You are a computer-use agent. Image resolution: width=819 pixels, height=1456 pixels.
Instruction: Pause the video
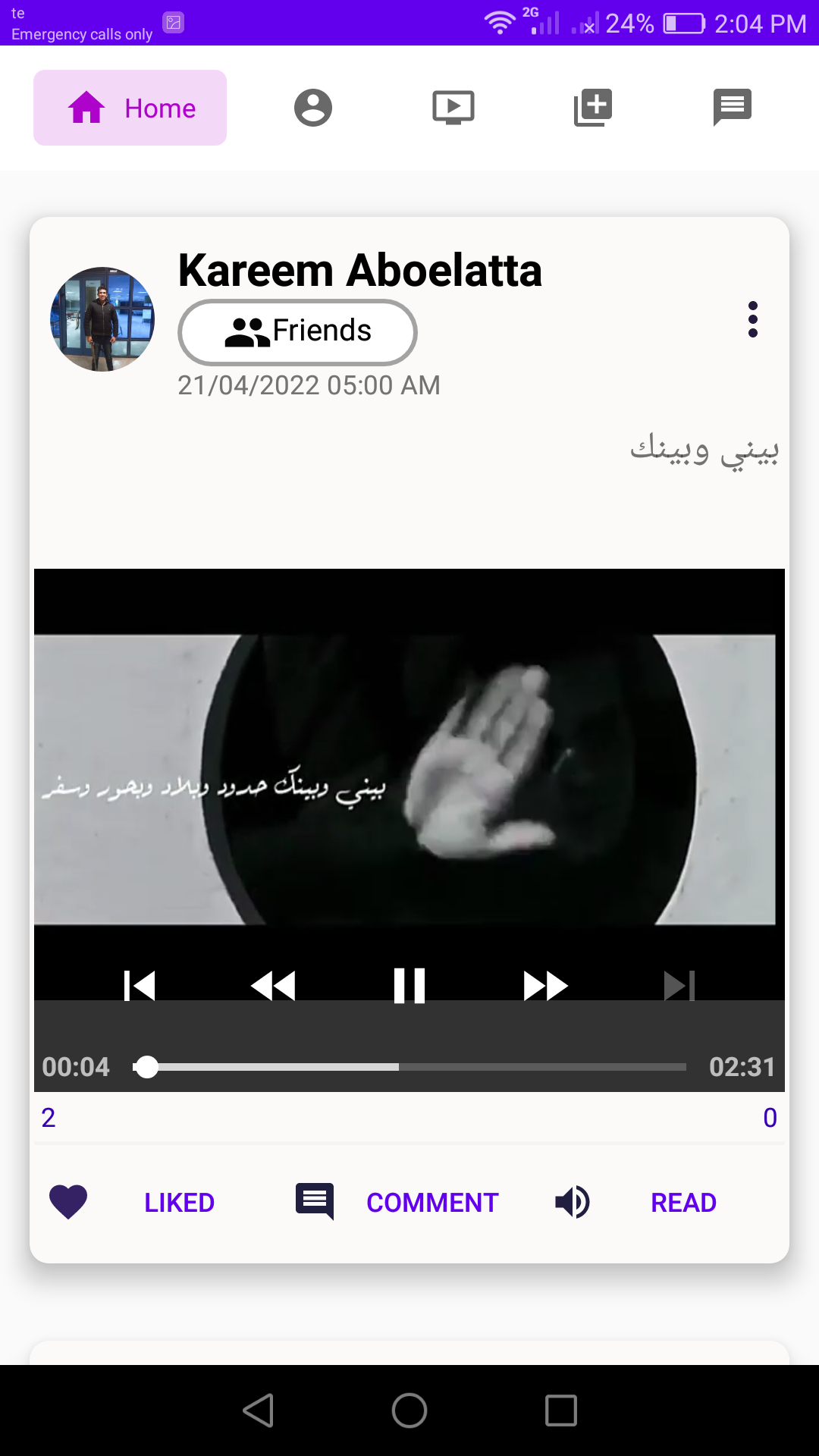[409, 986]
